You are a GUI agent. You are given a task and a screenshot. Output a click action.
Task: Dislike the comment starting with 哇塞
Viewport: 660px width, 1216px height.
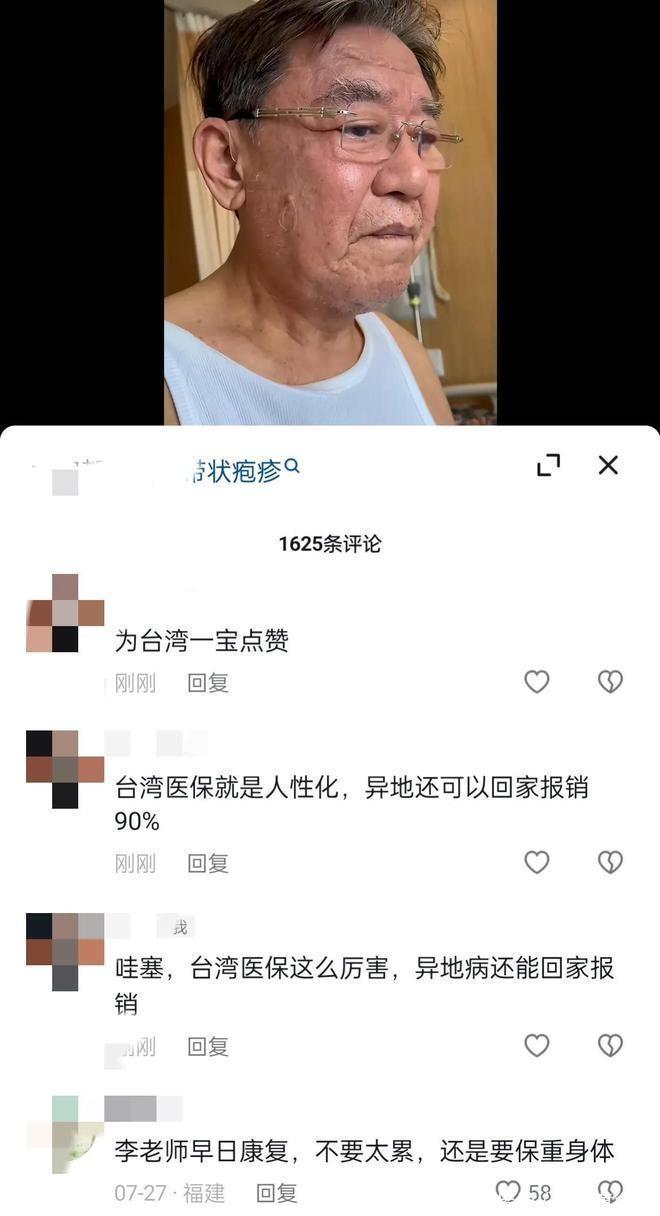tap(610, 1046)
